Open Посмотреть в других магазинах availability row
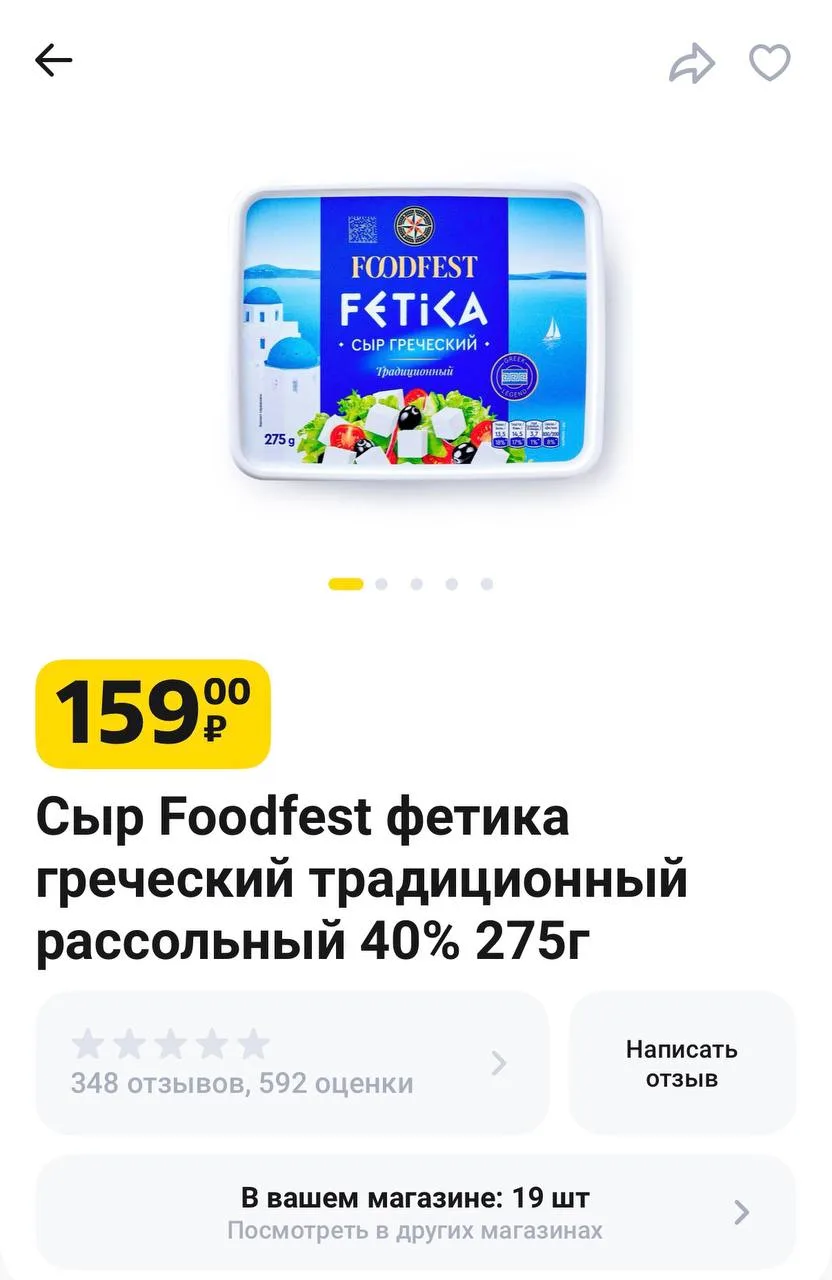Screen dimensions: 832x1280 tap(416, 1213)
